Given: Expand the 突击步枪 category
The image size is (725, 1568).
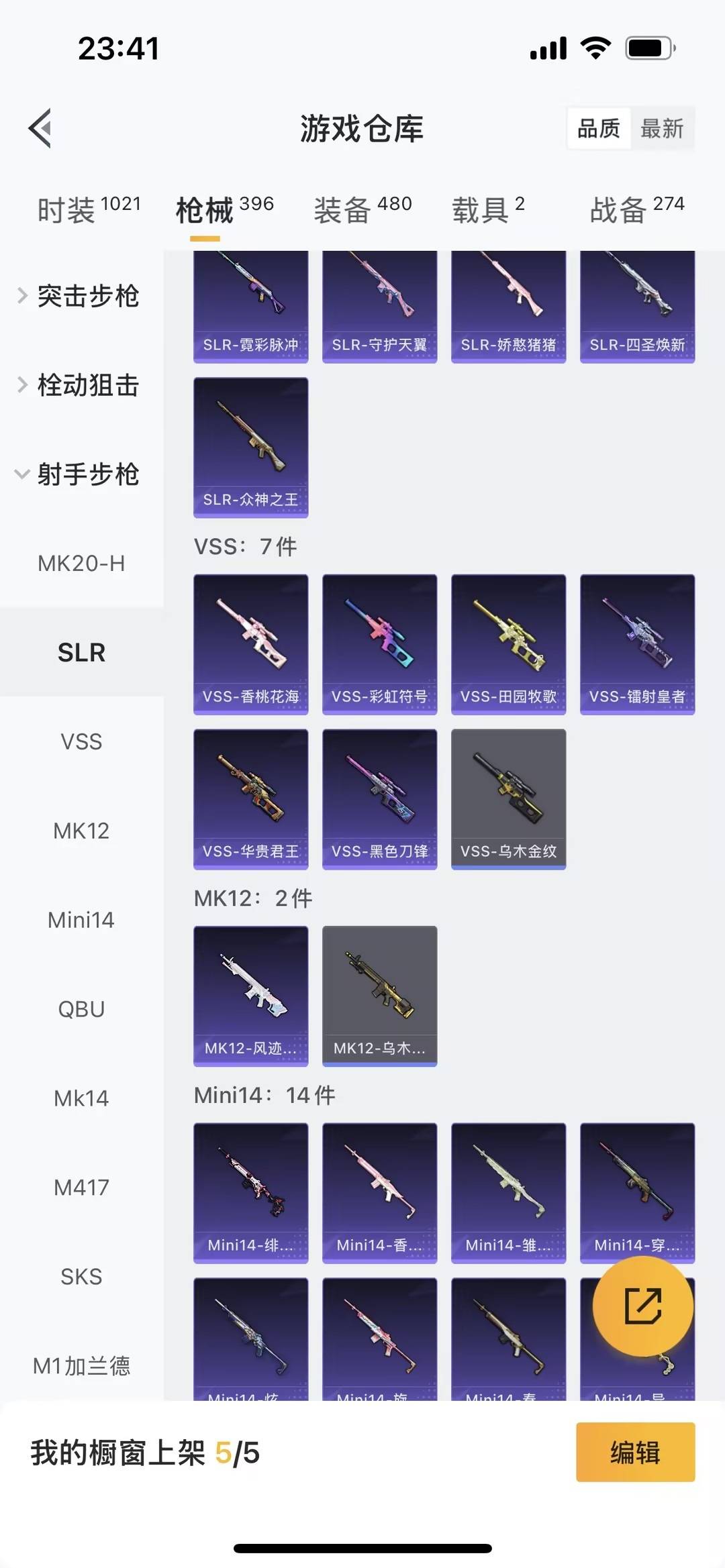Looking at the screenshot, I should (89, 297).
